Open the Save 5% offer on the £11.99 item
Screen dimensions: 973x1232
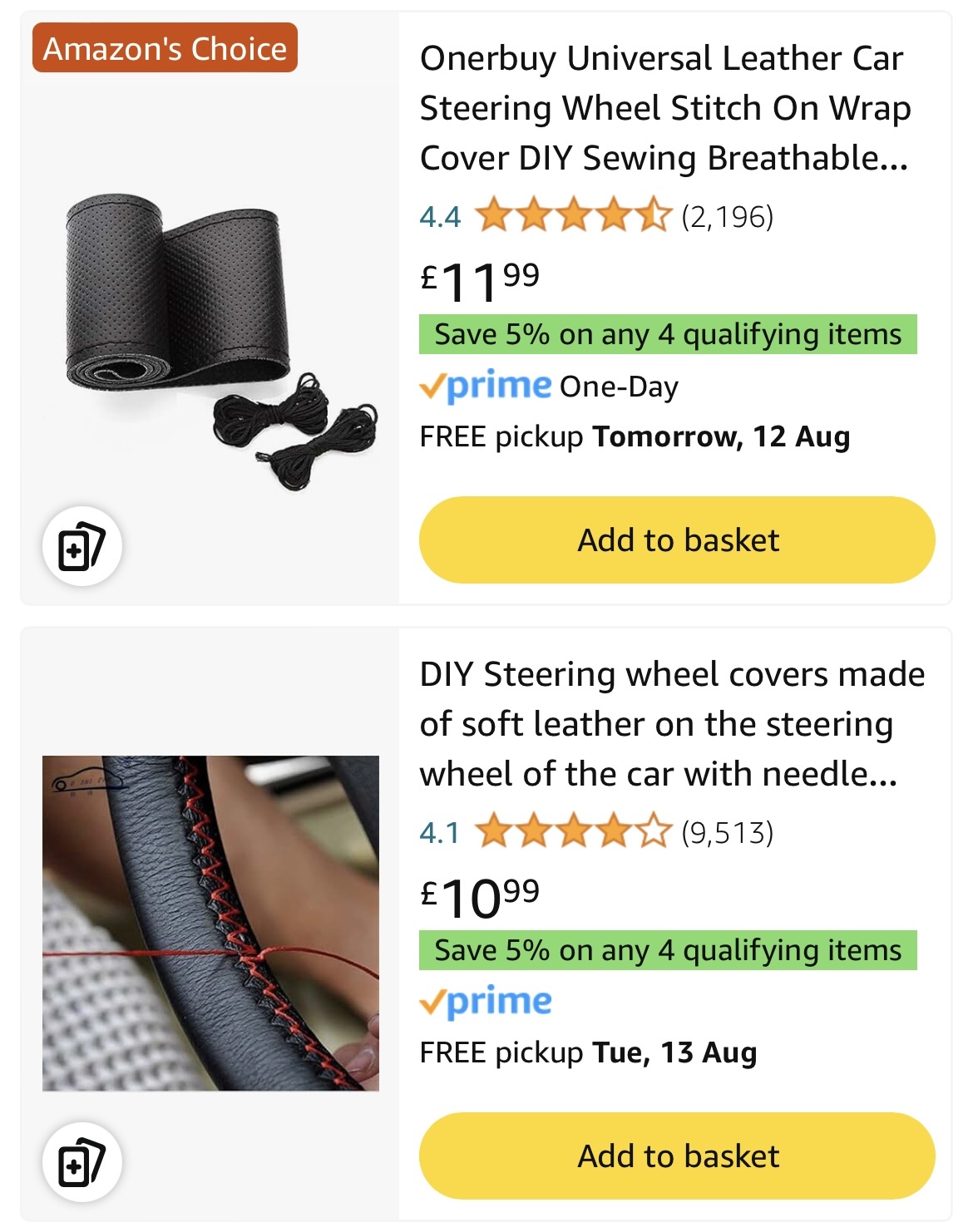pos(667,334)
